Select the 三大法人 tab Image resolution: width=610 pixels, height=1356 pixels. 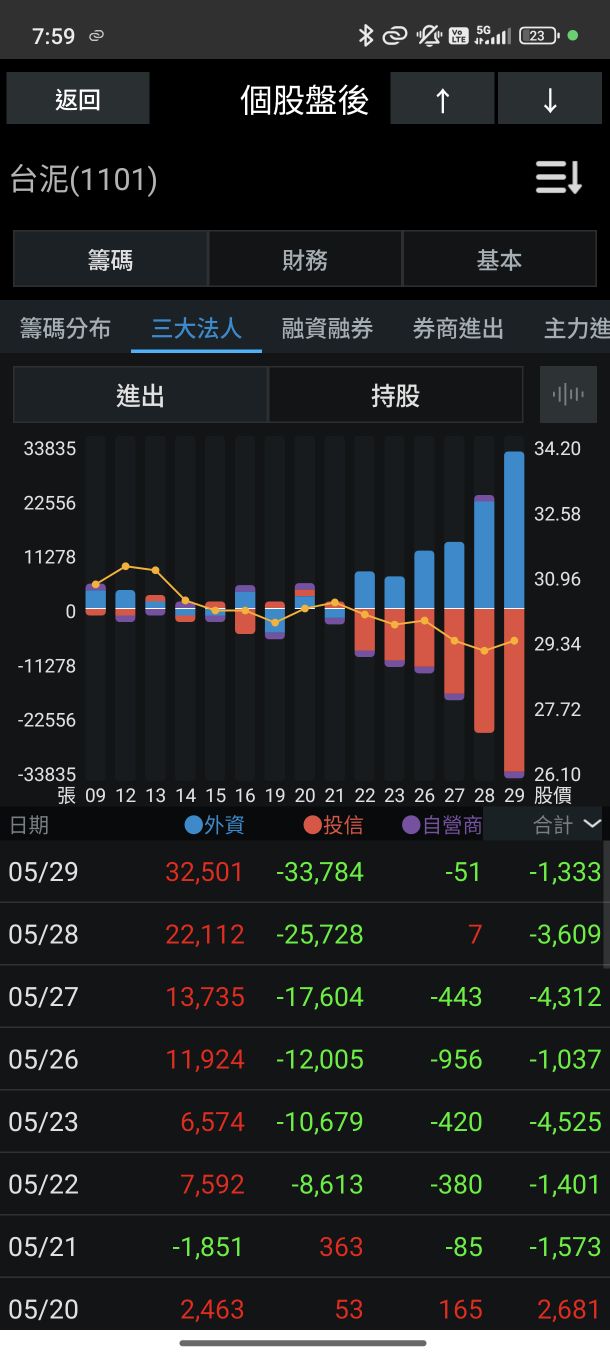coord(196,328)
